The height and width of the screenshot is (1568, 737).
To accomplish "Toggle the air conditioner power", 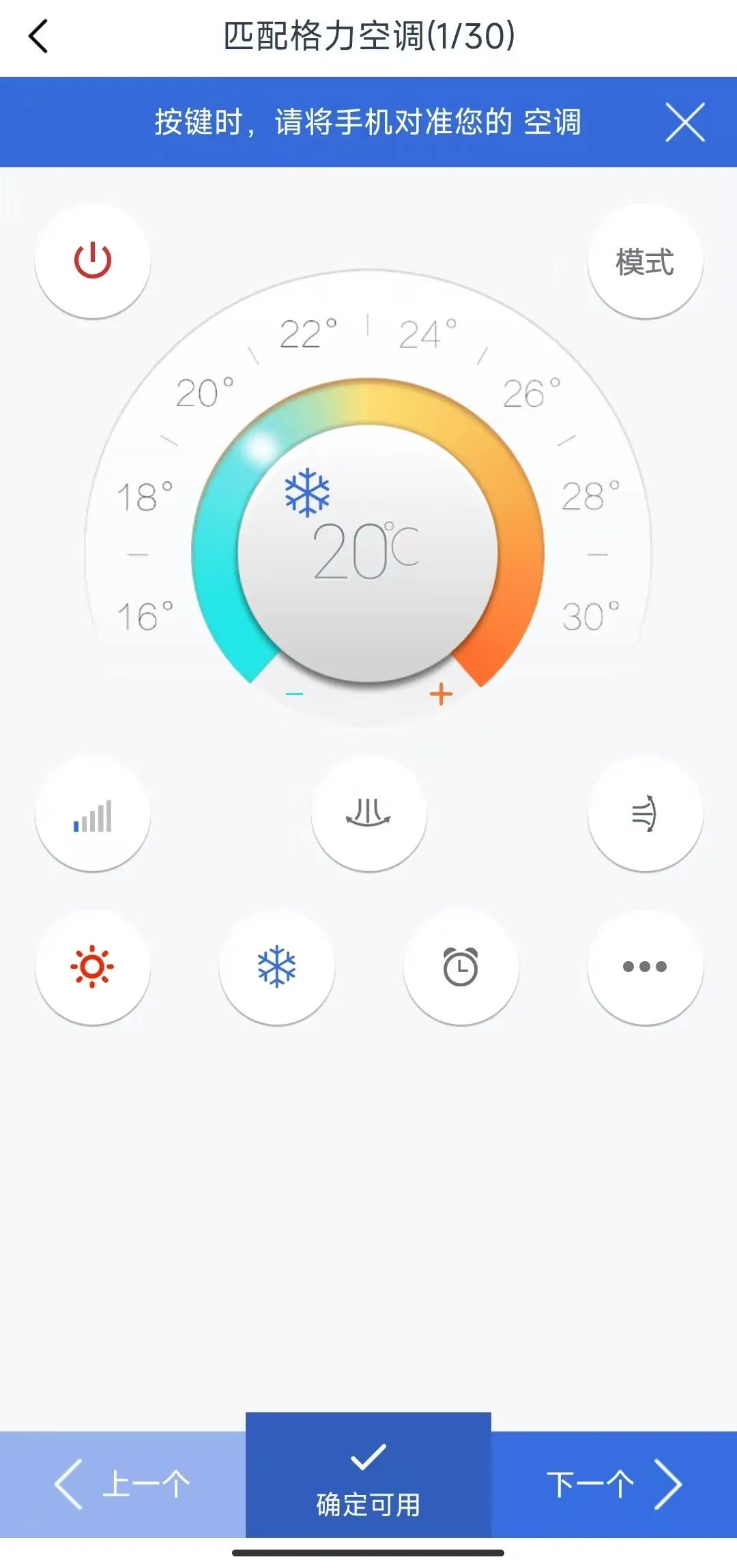I will (x=93, y=261).
